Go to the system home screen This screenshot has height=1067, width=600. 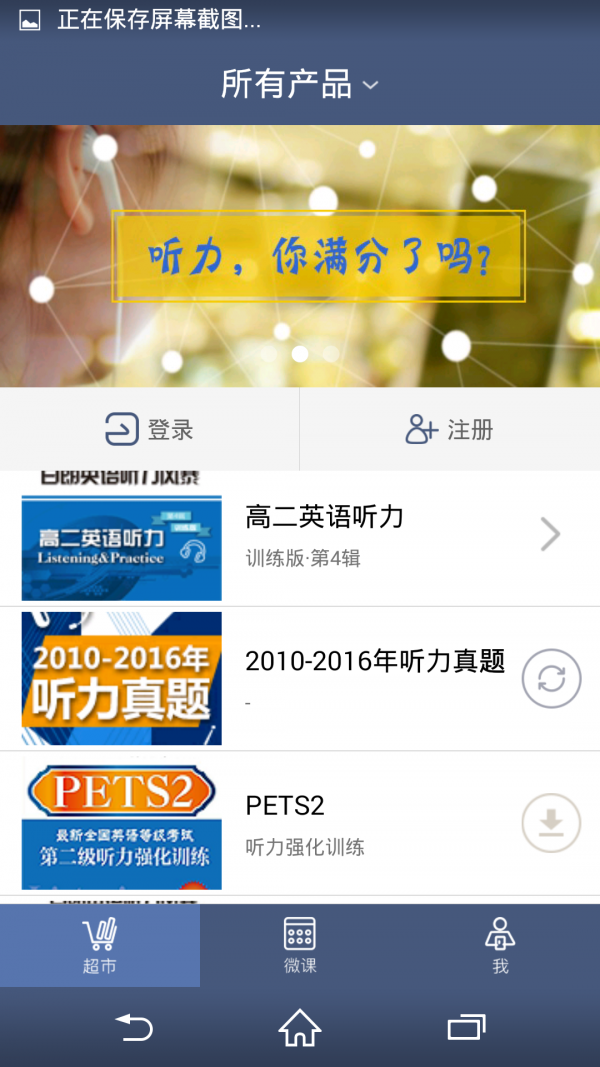click(300, 1027)
